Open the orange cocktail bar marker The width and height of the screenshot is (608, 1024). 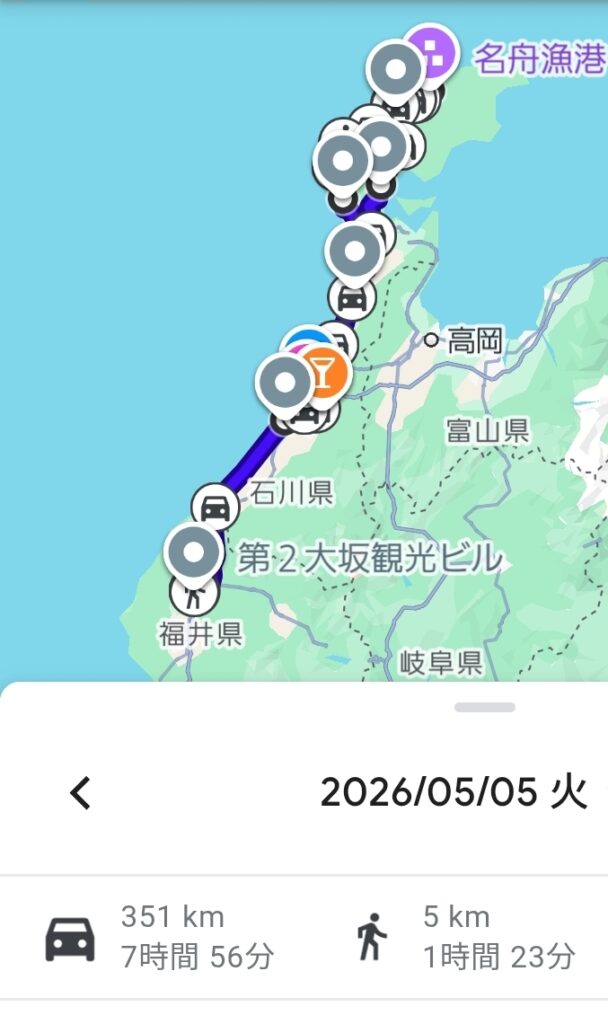click(322, 373)
